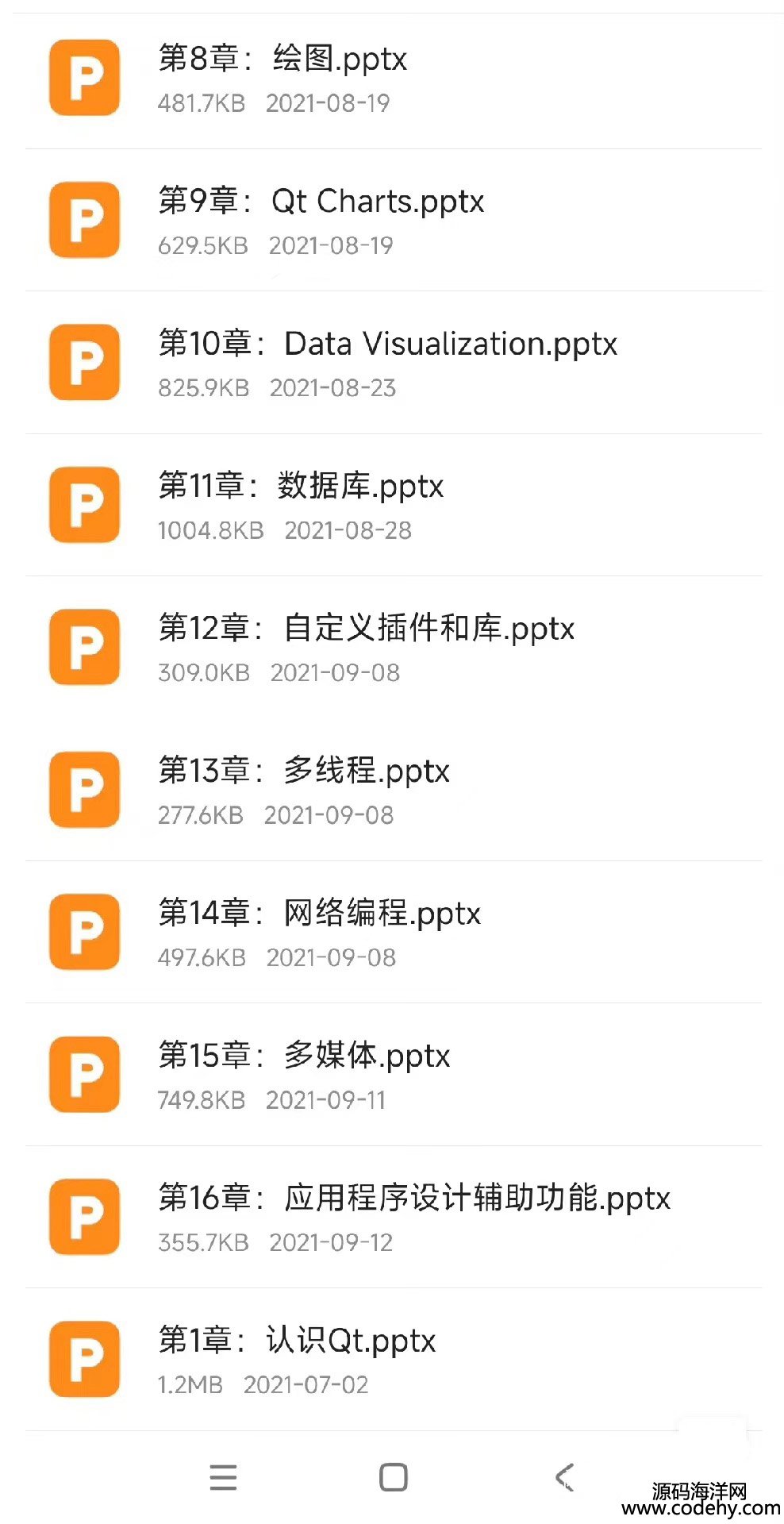Screen dimensions: 784x1524
Task: Open 第12章：自定义插件和库.pptx
Action: pos(392,647)
